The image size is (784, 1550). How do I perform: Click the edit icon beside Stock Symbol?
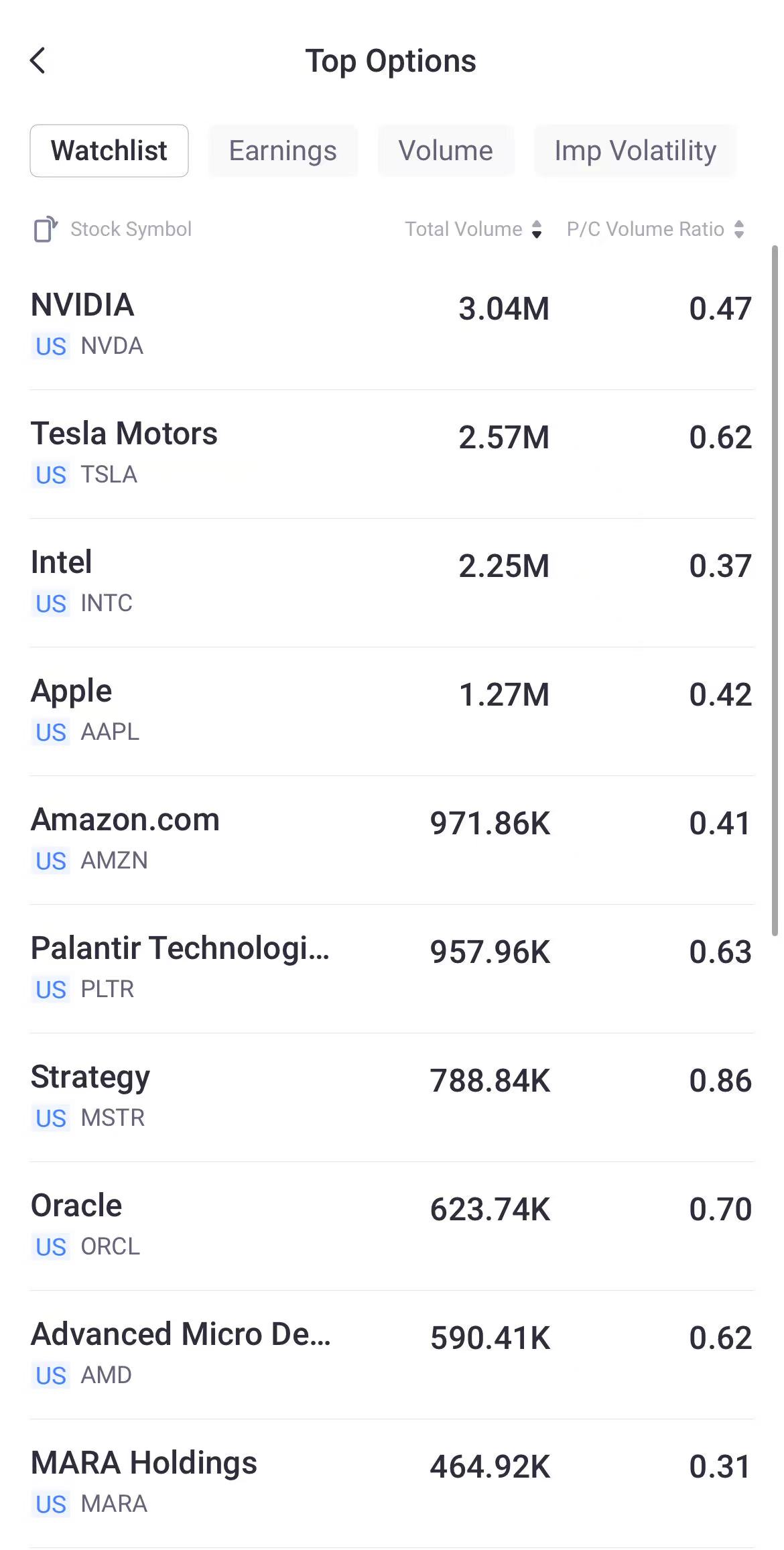44,229
